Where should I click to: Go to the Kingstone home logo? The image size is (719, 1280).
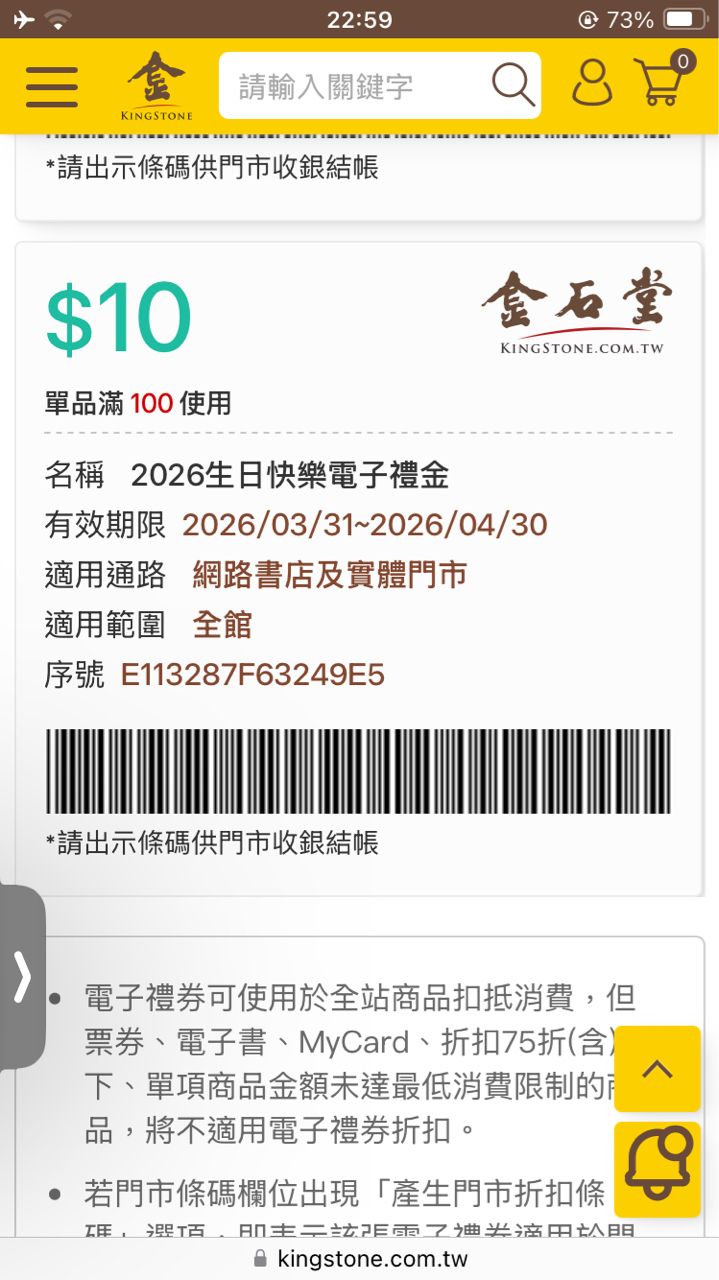157,86
